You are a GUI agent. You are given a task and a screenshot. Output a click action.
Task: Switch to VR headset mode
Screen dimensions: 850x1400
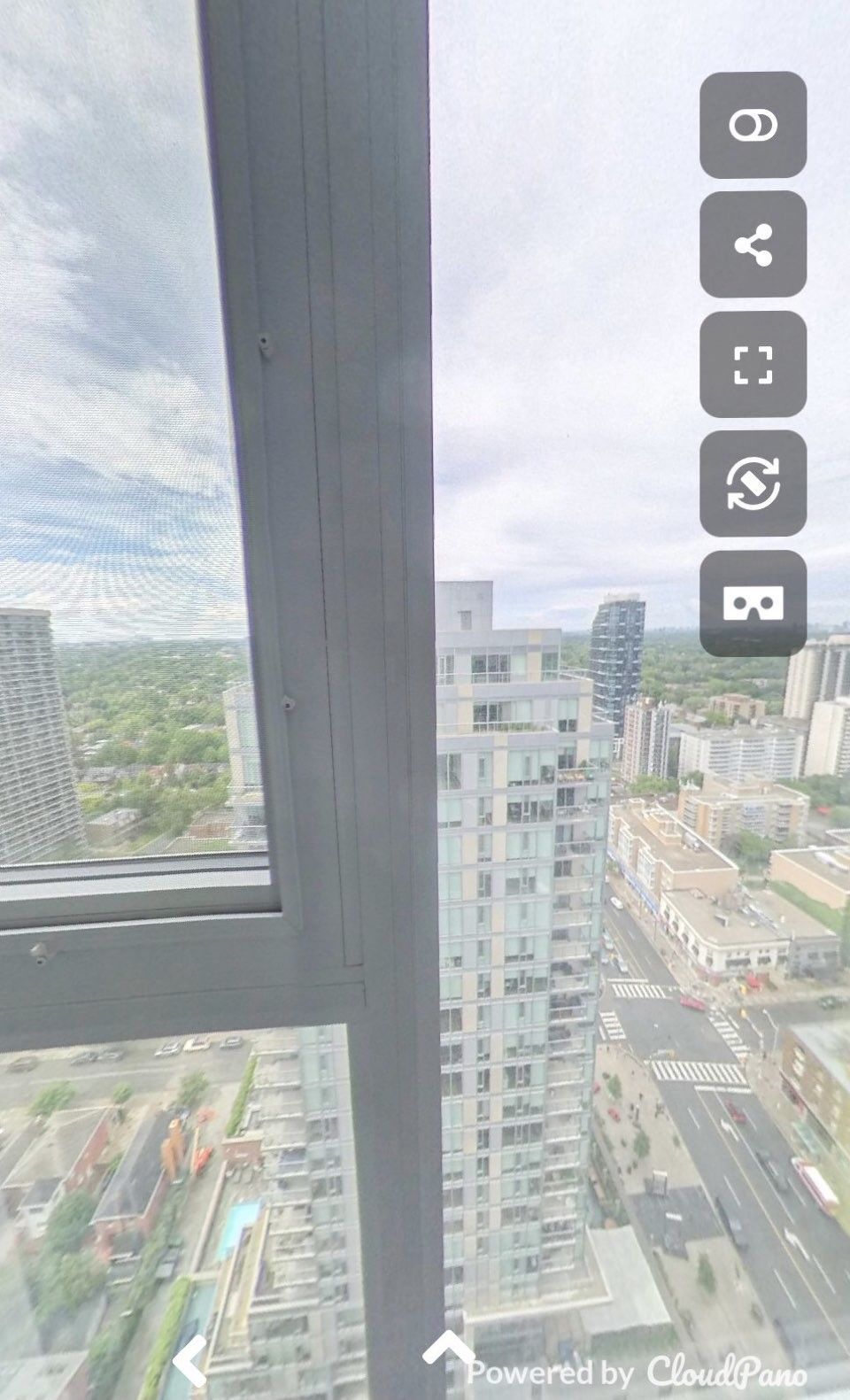753,603
